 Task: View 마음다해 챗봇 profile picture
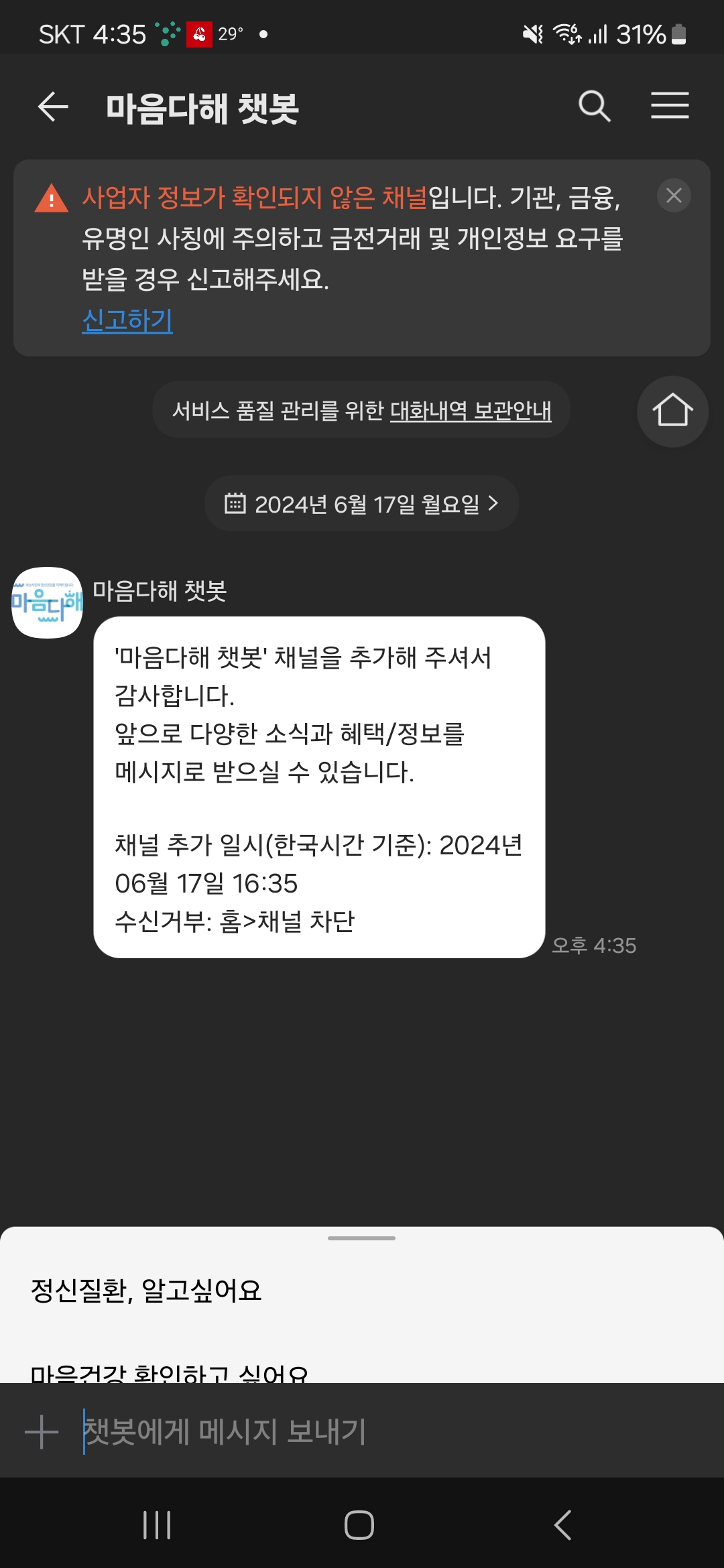point(47,602)
